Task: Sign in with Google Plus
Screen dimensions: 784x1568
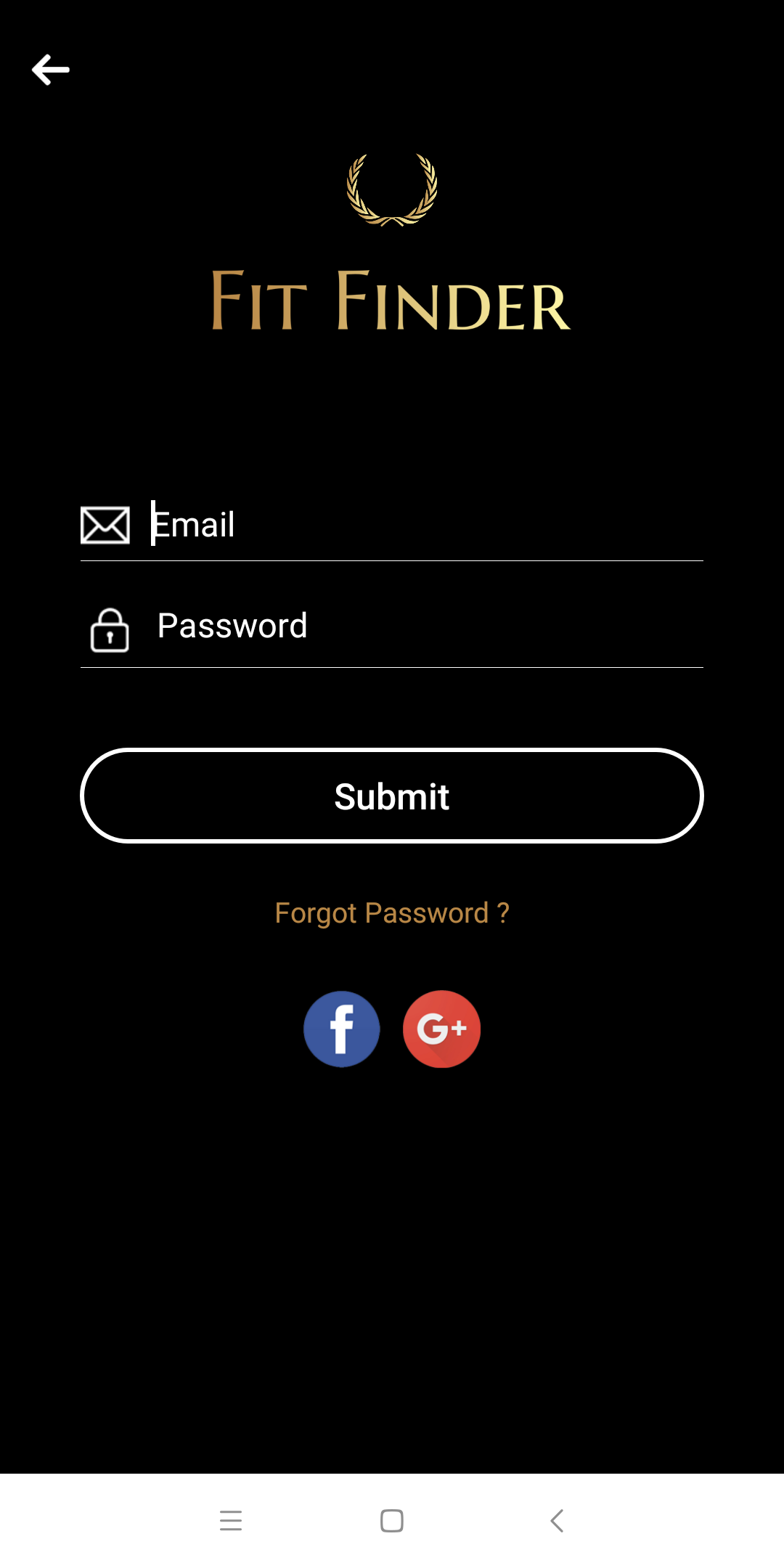Action: (441, 1029)
